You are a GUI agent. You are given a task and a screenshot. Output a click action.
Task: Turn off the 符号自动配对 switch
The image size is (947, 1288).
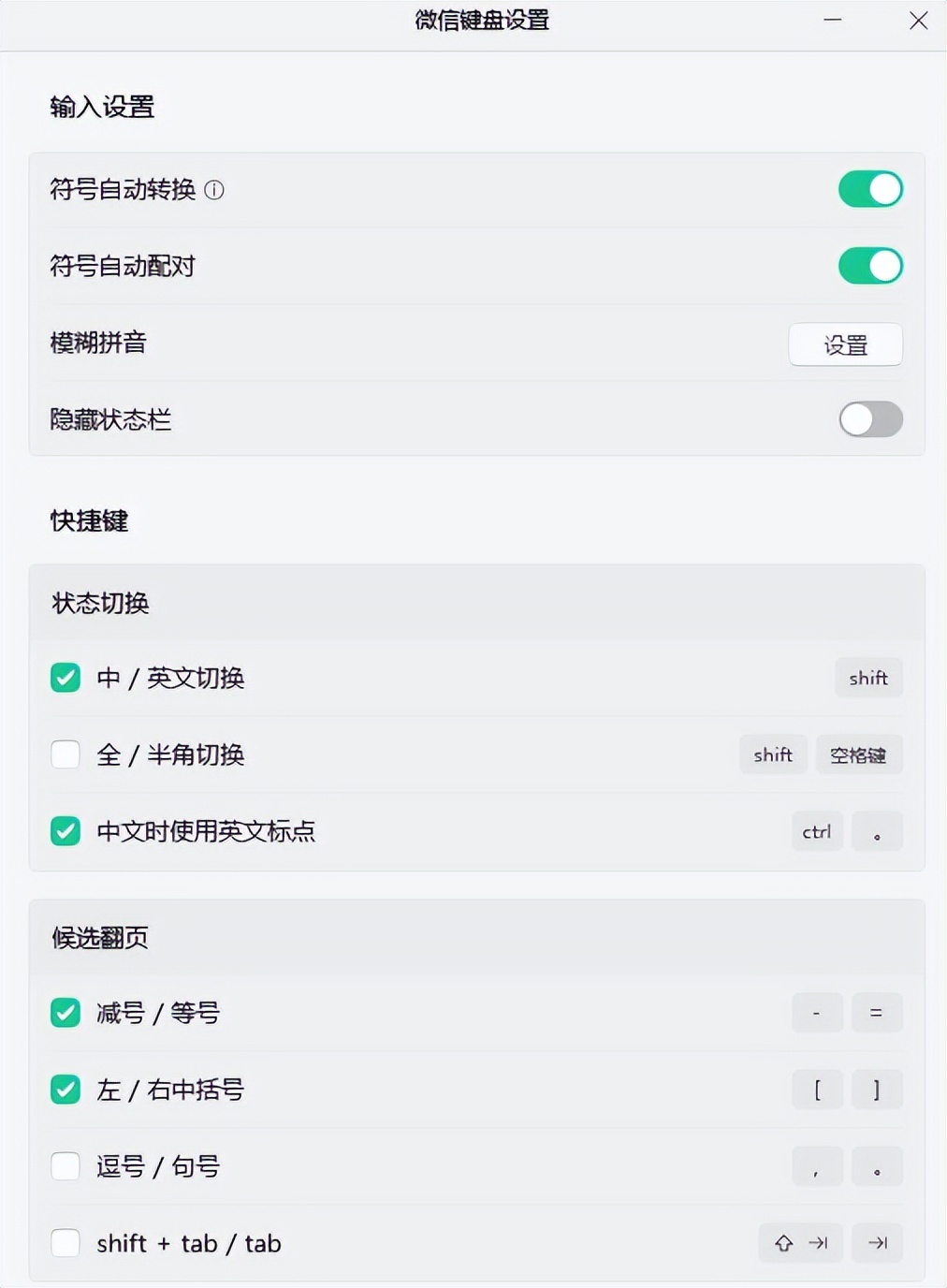870,266
